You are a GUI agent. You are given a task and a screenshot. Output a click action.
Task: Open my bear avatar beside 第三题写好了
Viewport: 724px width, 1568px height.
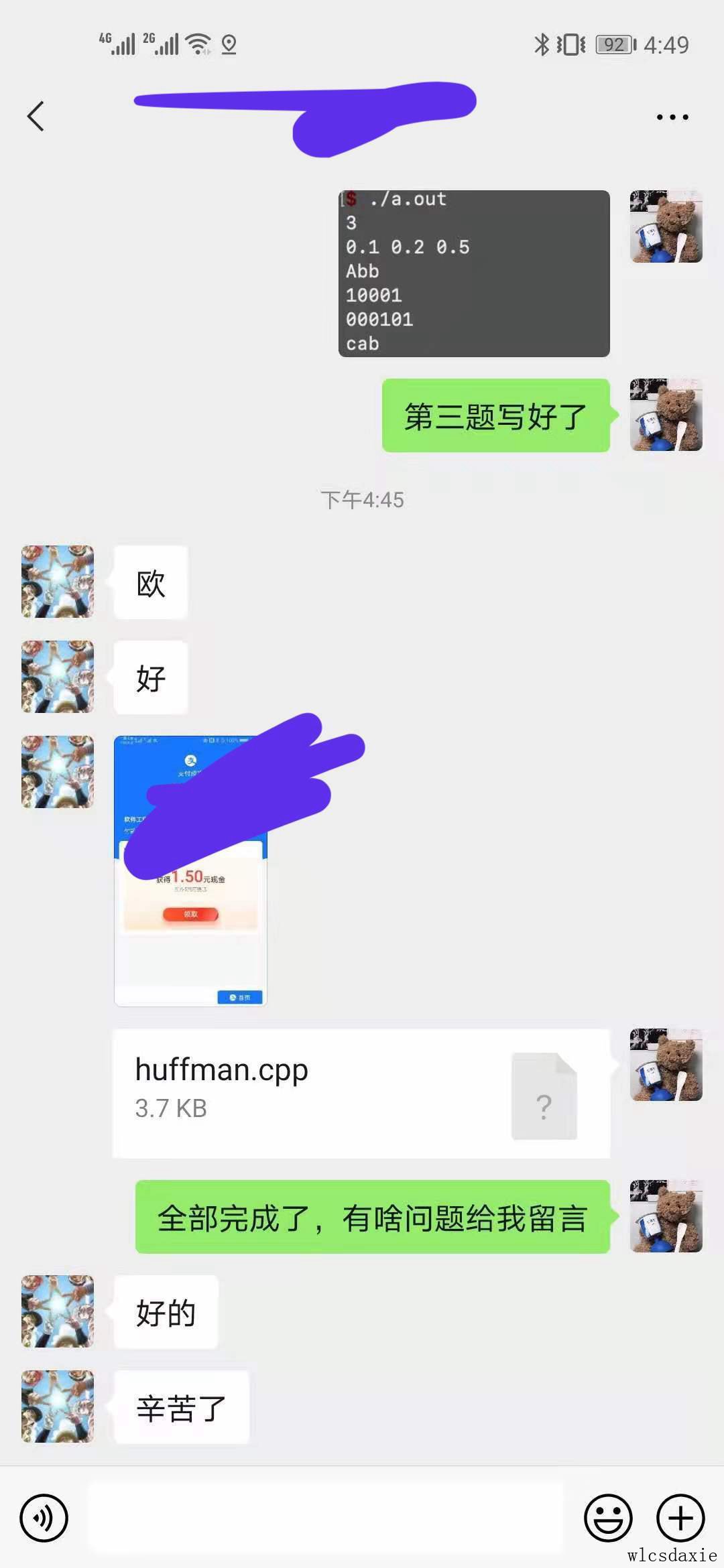click(666, 415)
